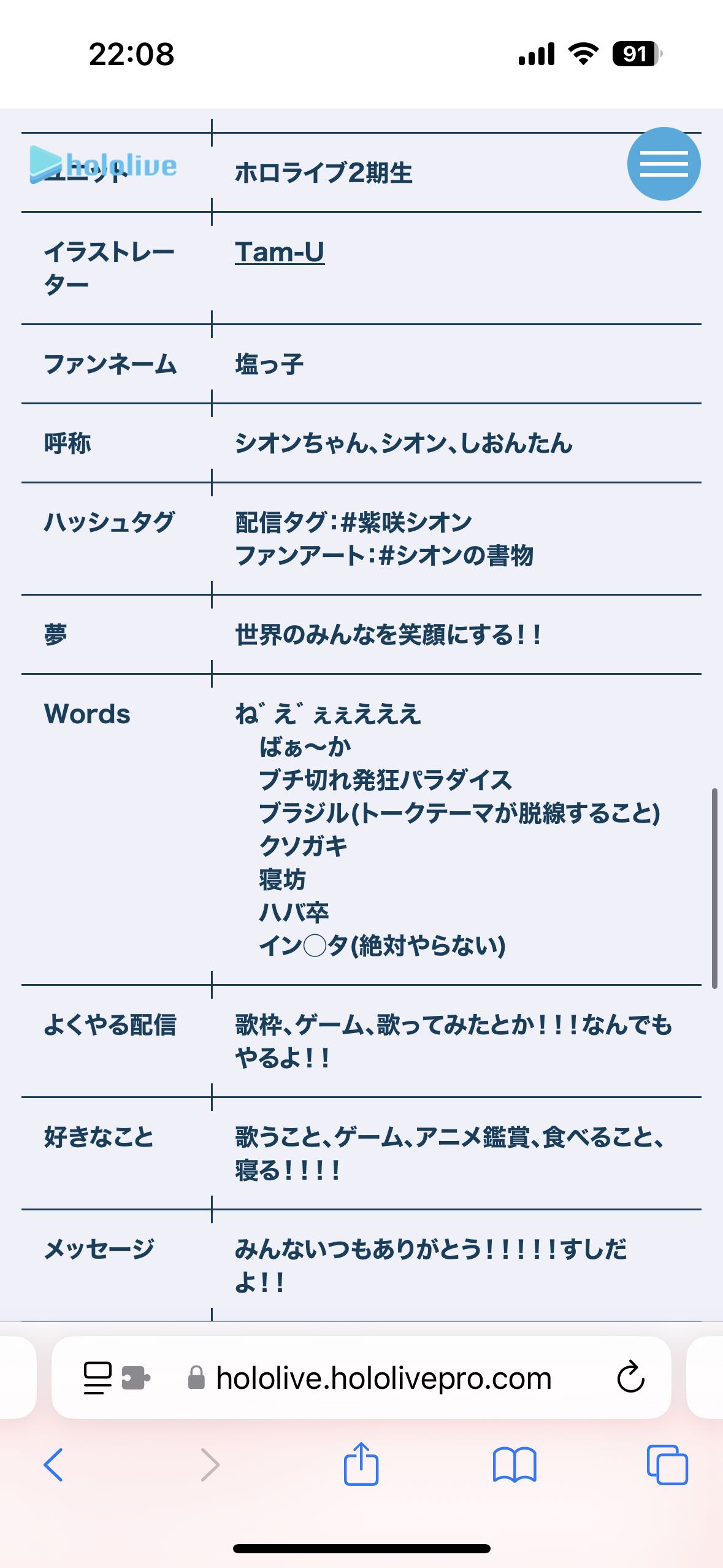Tap the hololive.hololivepro.com address bar
Viewport: 723px width, 1568px height.
pos(361,1378)
